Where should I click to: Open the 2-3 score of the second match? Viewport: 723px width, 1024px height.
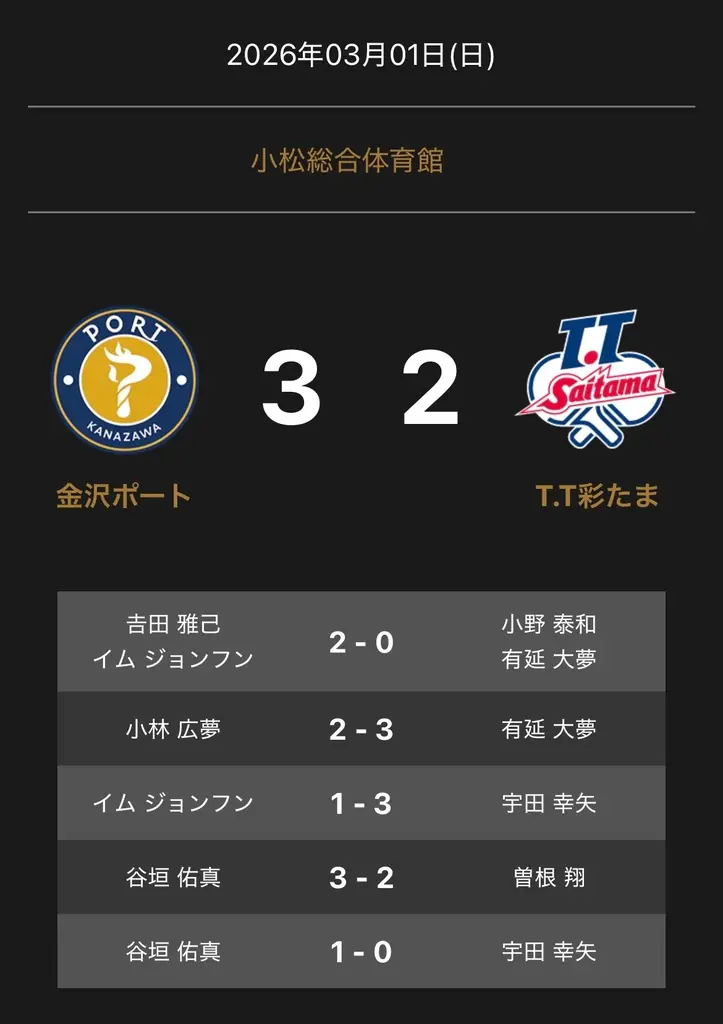point(361,728)
